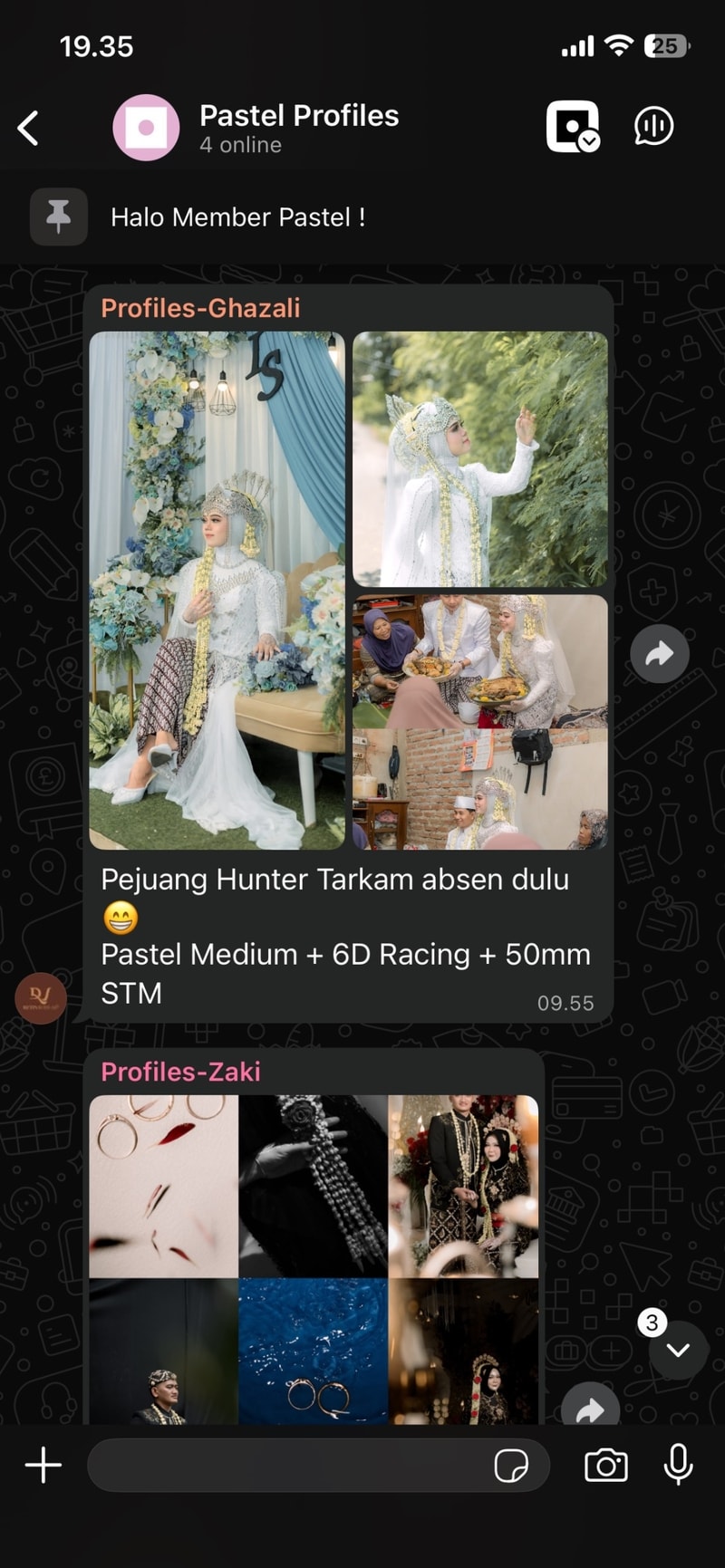Forward Profiles-Zaki's message
This screenshot has height=1568, width=725.
(x=590, y=1409)
